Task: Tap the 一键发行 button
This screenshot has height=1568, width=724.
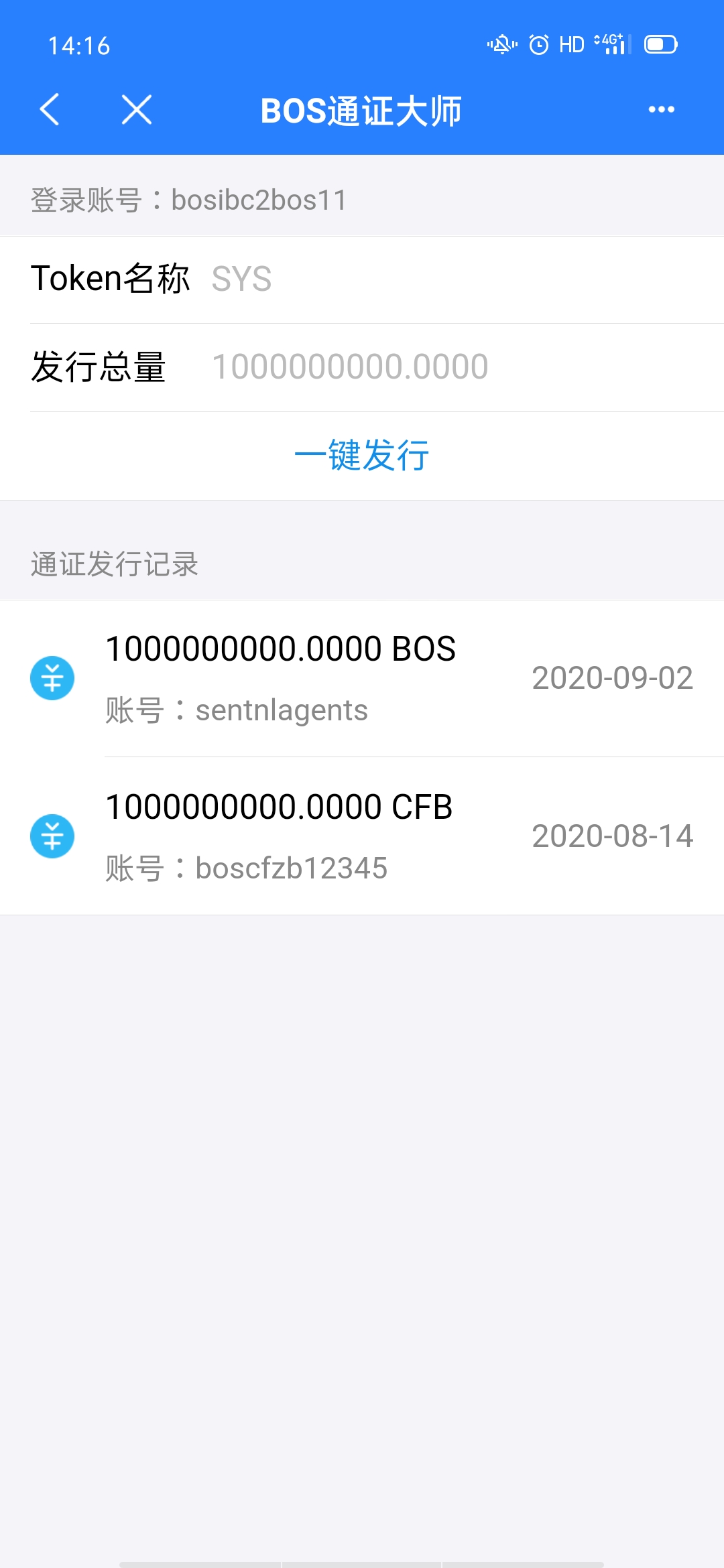Action: (362, 456)
